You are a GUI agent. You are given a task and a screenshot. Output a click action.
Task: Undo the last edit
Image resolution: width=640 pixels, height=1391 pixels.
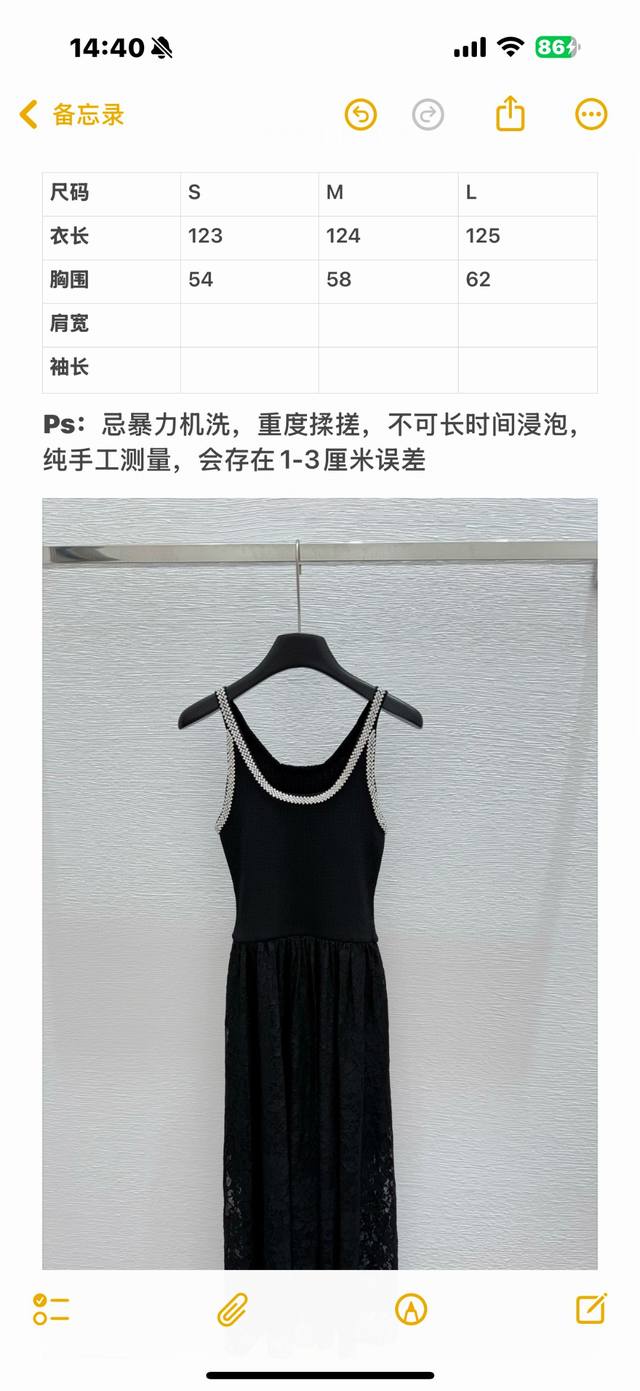[x=361, y=115]
